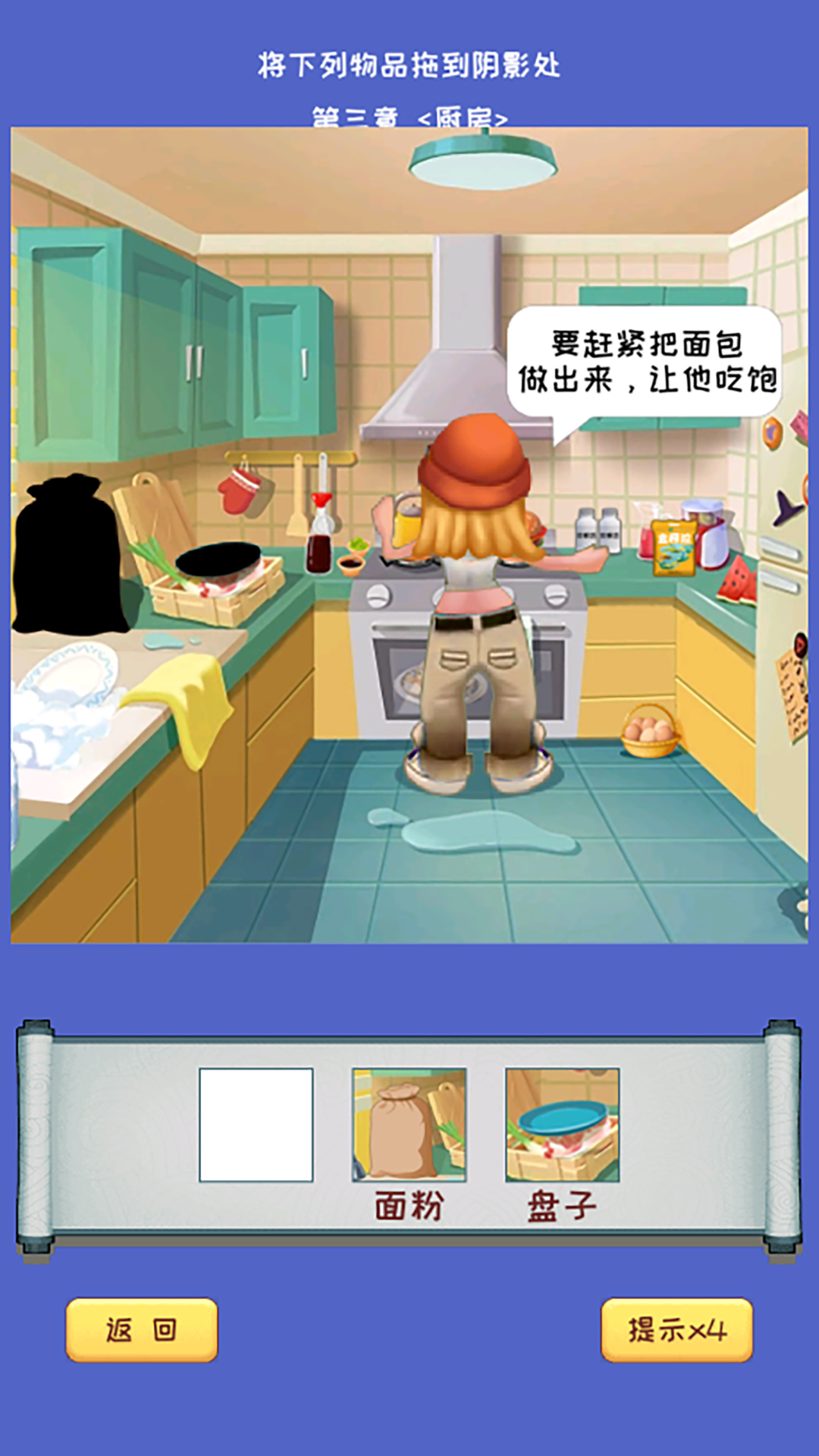Use the 提示x4 hint button

[677, 1330]
